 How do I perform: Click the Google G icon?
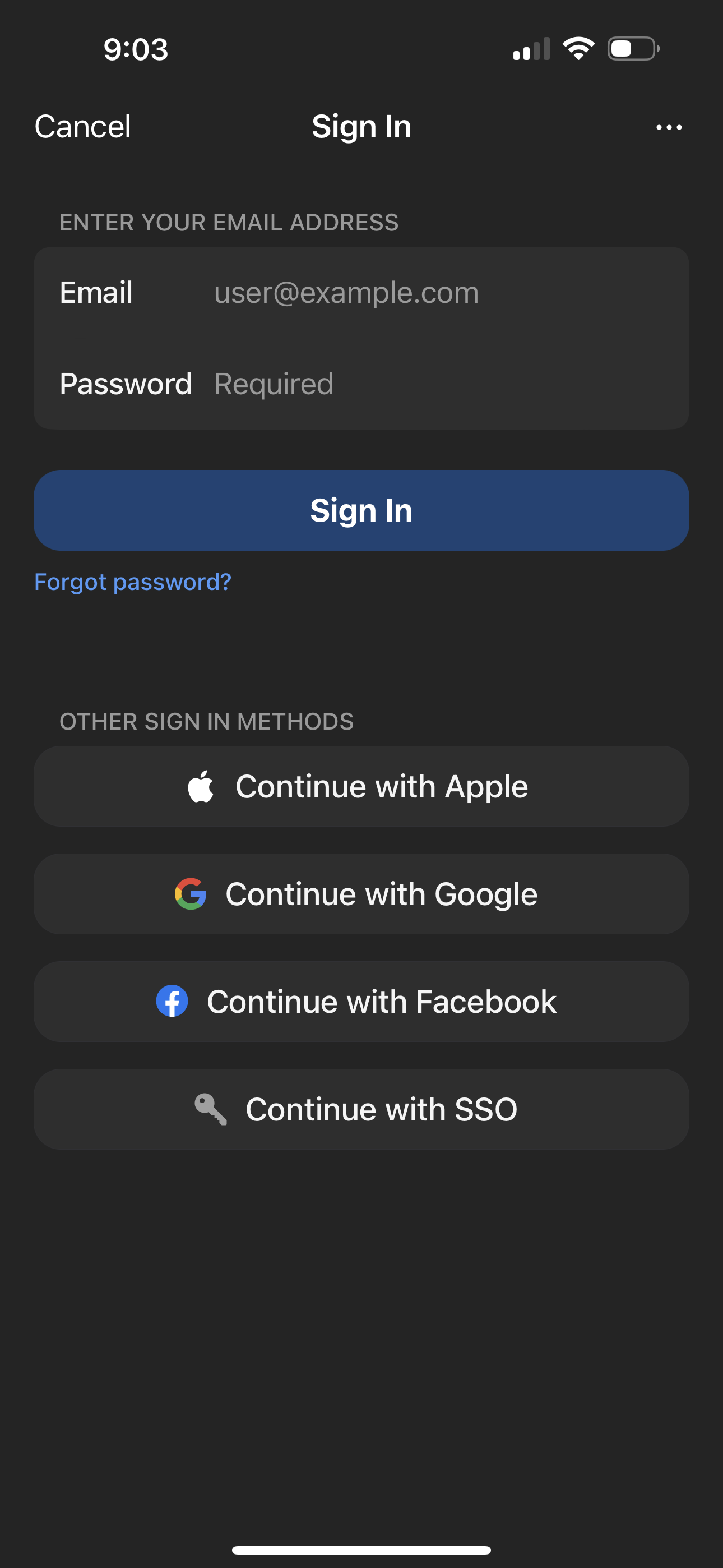(191, 893)
